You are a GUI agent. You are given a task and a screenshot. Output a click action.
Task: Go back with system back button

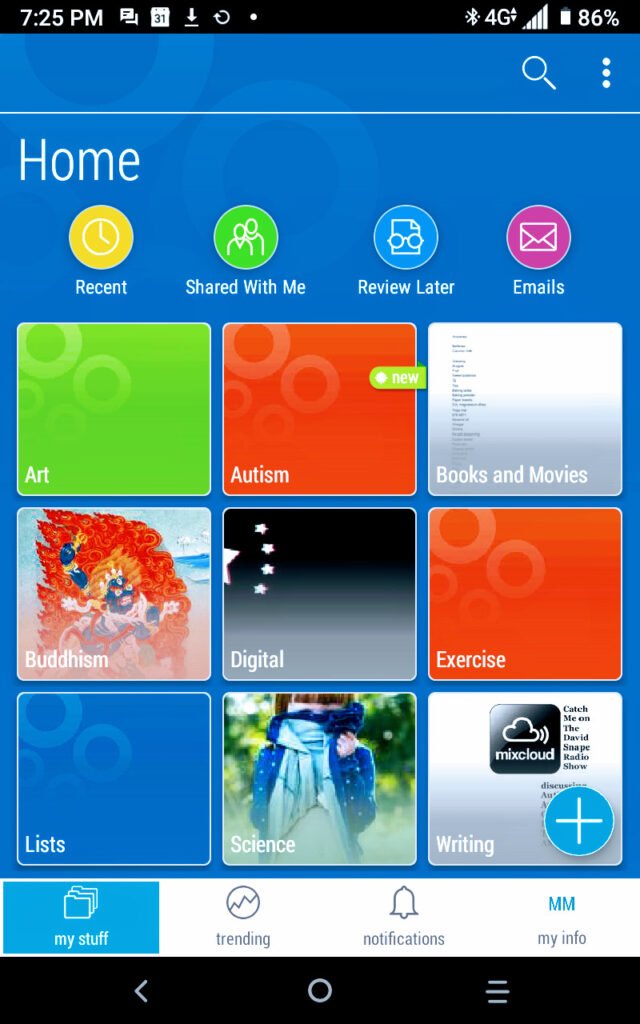point(141,991)
